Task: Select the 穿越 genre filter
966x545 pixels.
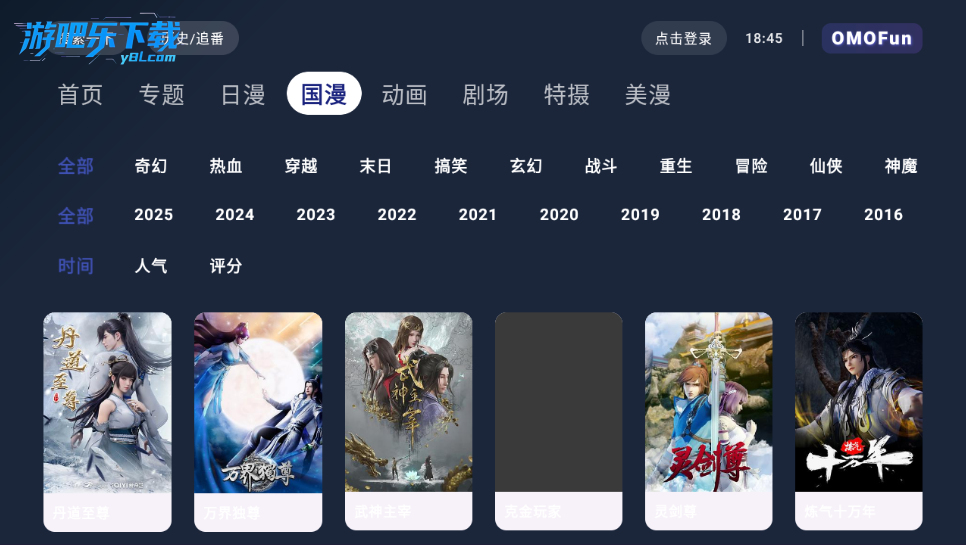Action: point(301,166)
